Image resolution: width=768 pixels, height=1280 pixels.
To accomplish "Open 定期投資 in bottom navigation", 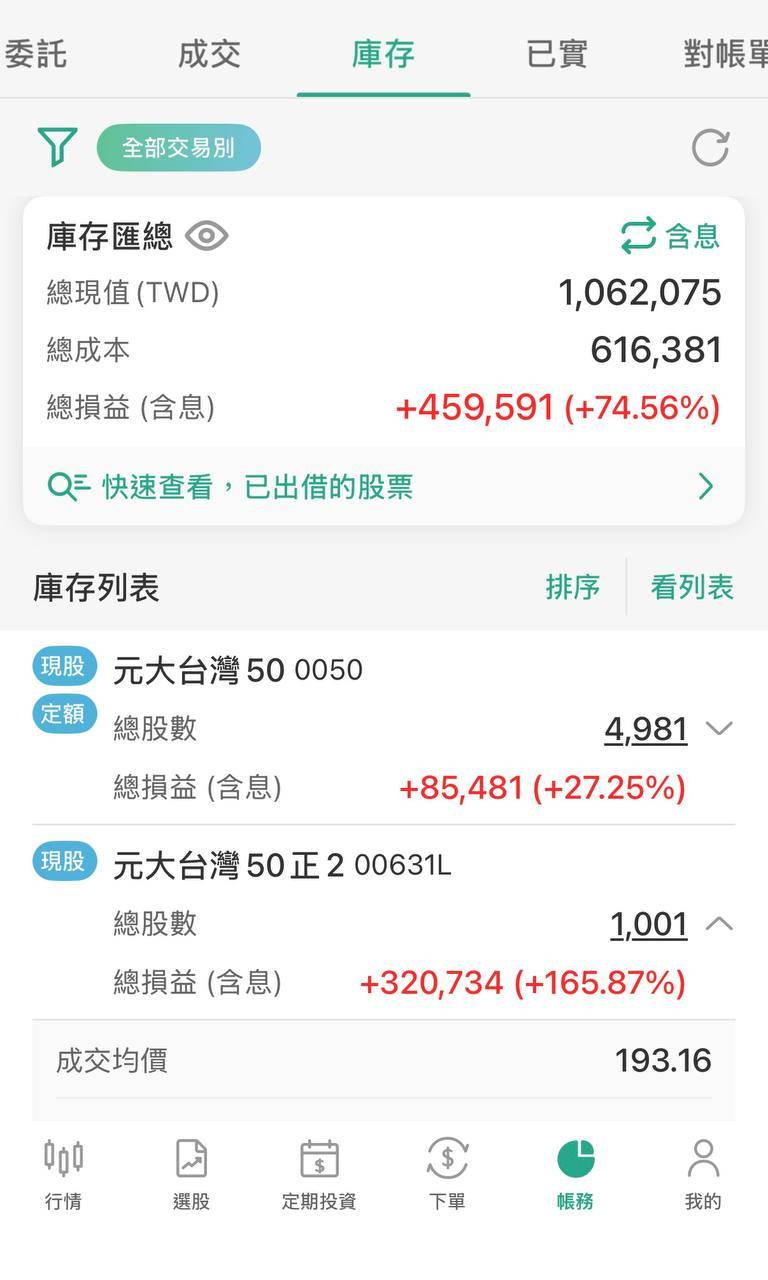I will pyautogui.click(x=319, y=1173).
